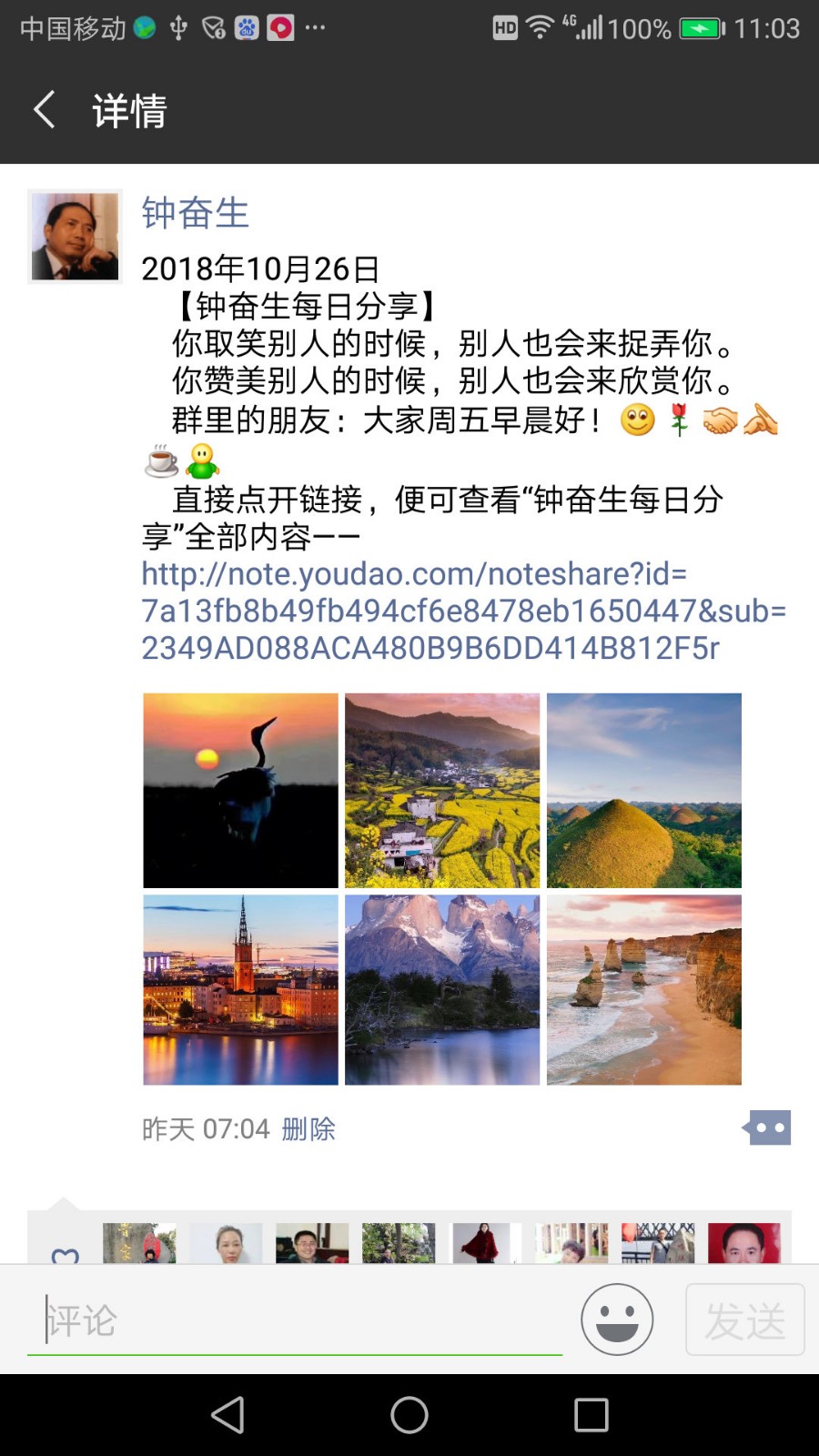Image resolution: width=819 pixels, height=1456 pixels.
Task: View the city church at dusk photo
Action: (x=240, y=990)
